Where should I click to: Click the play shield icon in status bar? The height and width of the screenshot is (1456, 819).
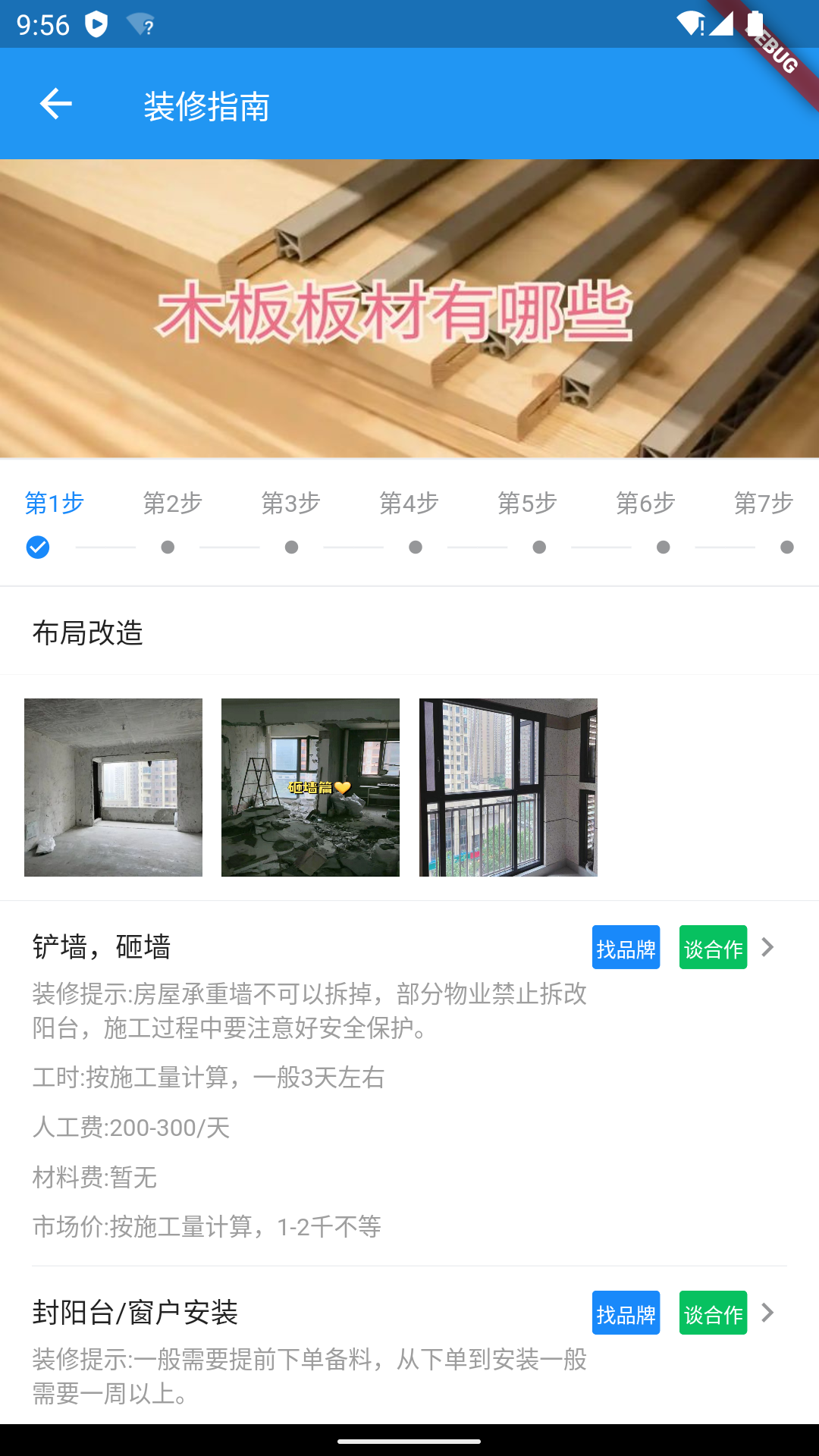95,24
